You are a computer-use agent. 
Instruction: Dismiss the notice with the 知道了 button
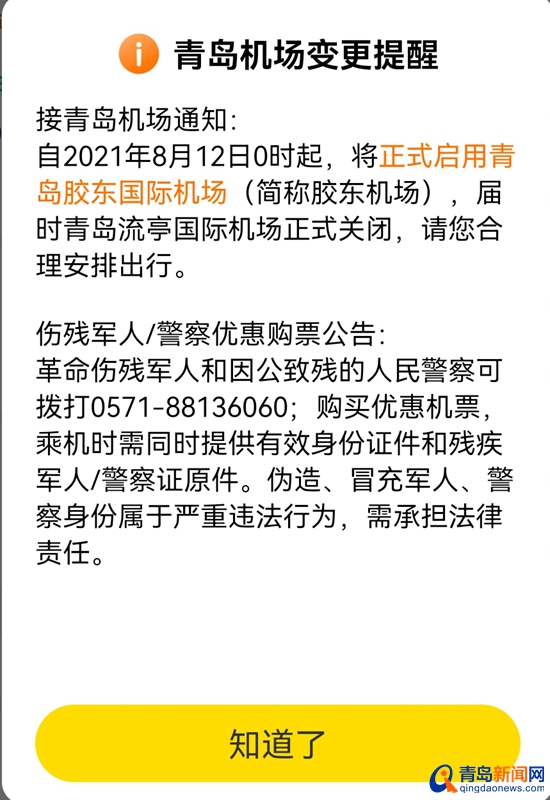coord(277,743)
